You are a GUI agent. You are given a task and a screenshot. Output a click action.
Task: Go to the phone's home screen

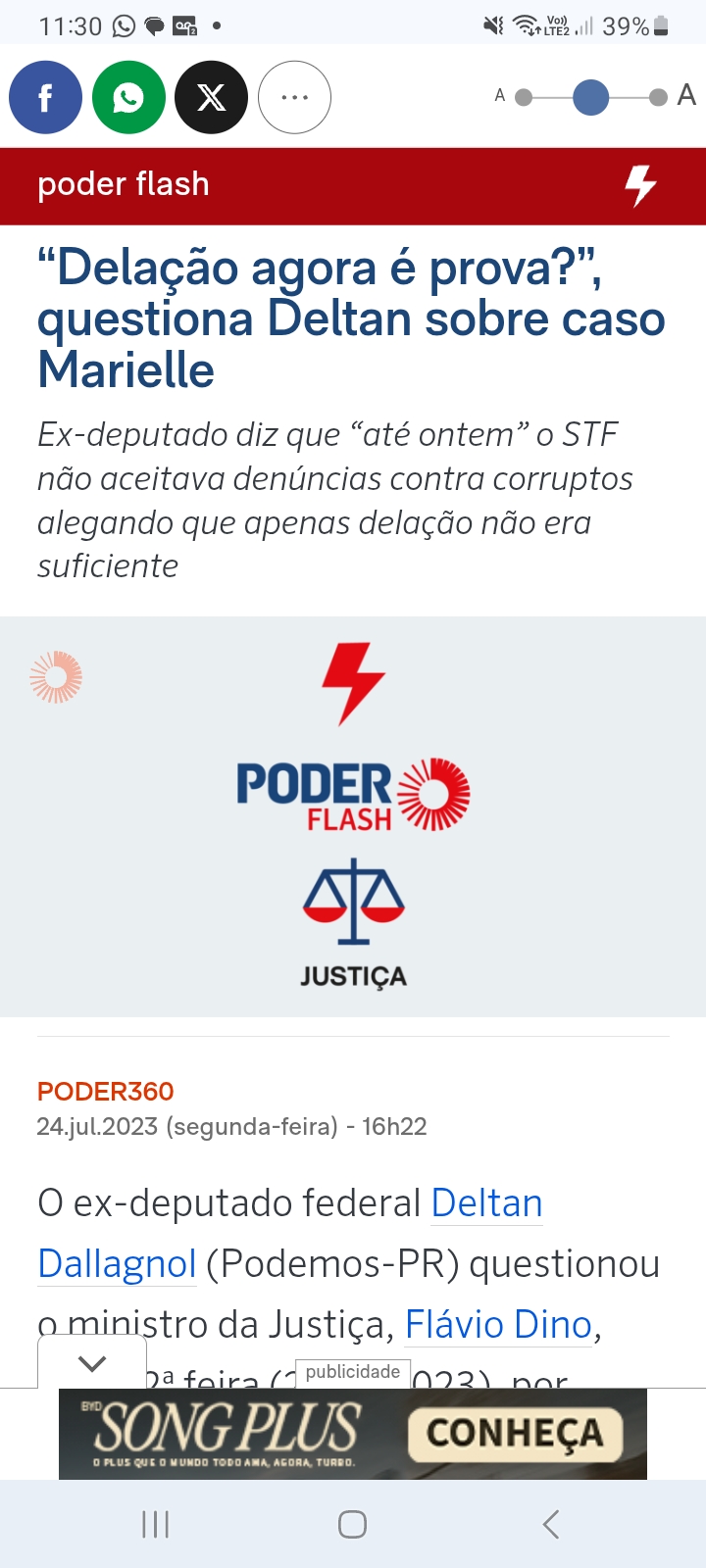tap(352, 1524)
